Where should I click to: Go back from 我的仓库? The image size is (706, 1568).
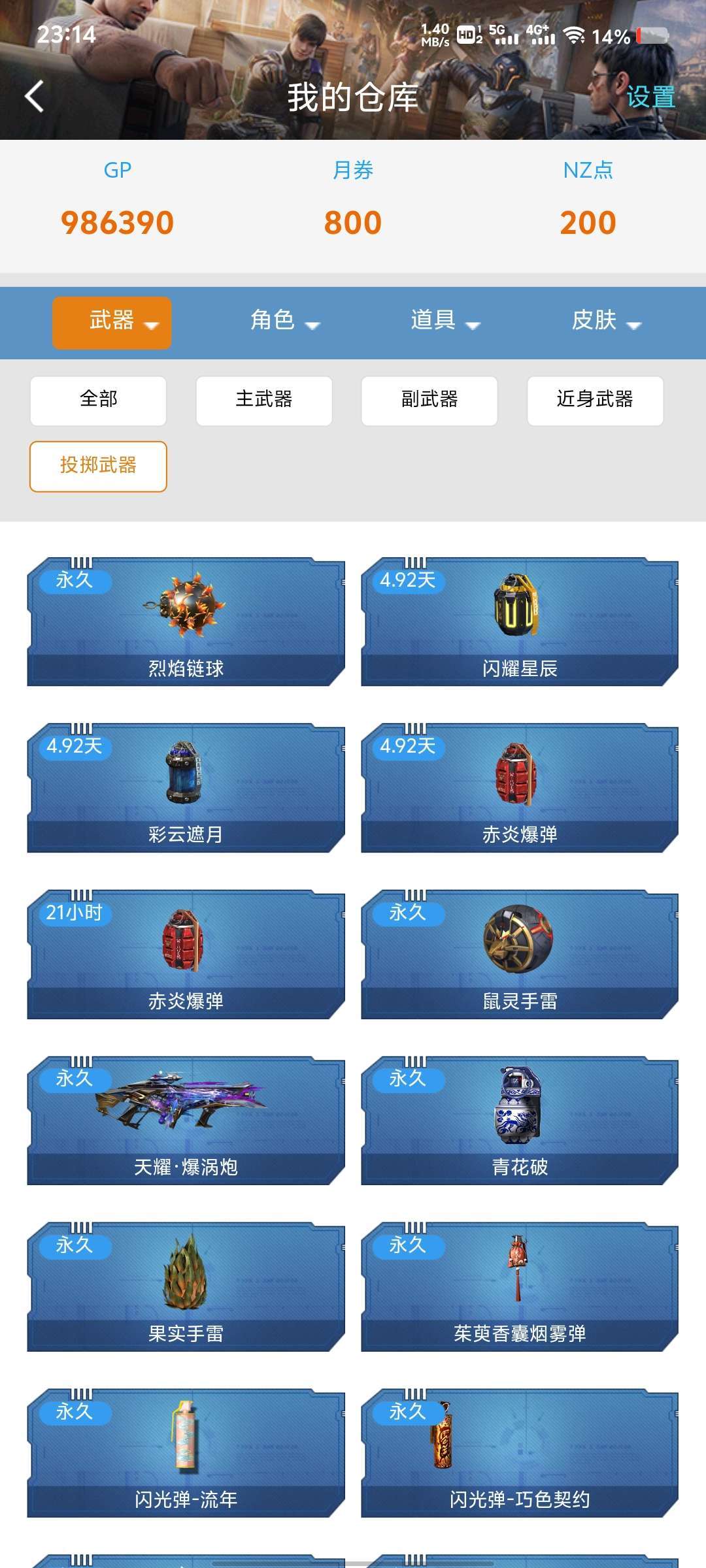tap(35, 97)
